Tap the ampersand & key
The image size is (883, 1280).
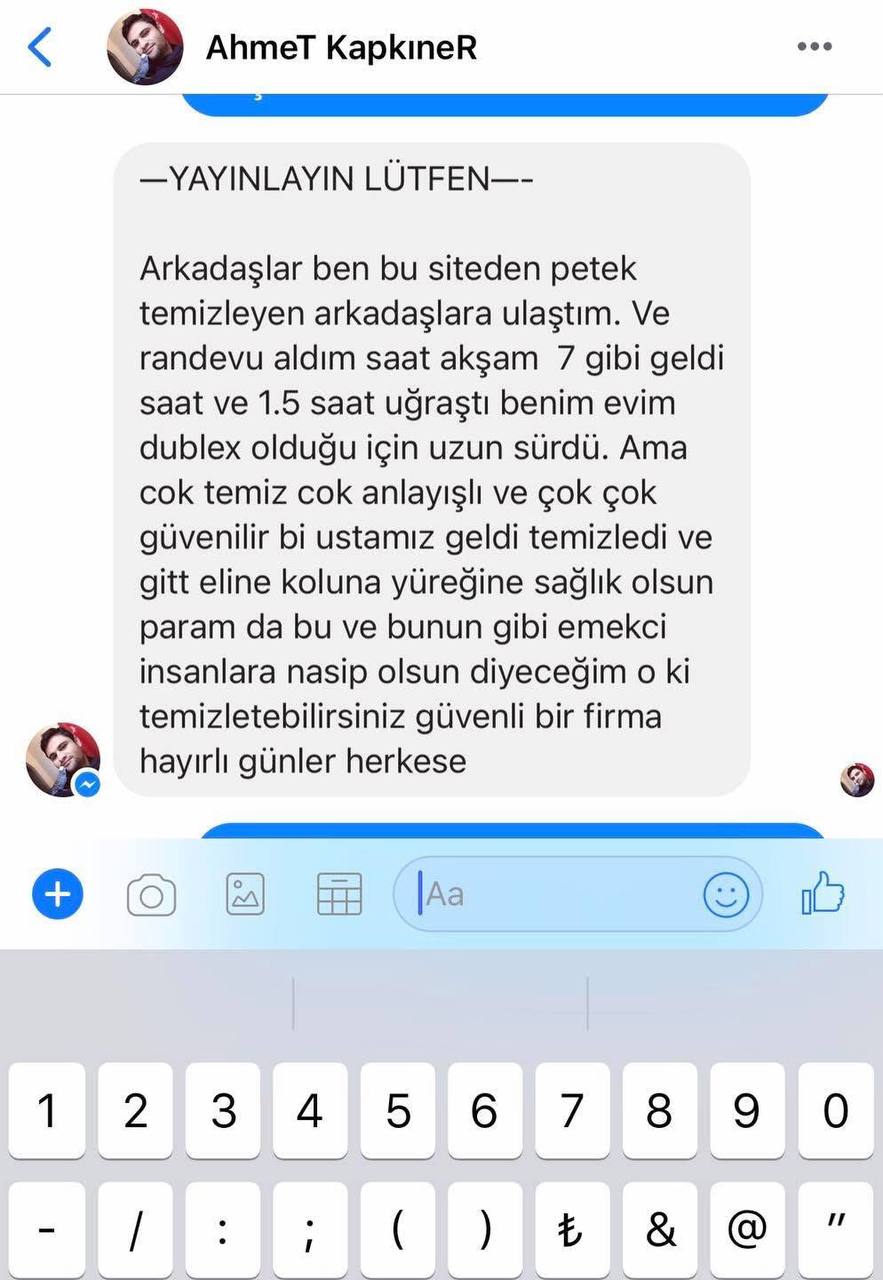(x=660, y=1228)
